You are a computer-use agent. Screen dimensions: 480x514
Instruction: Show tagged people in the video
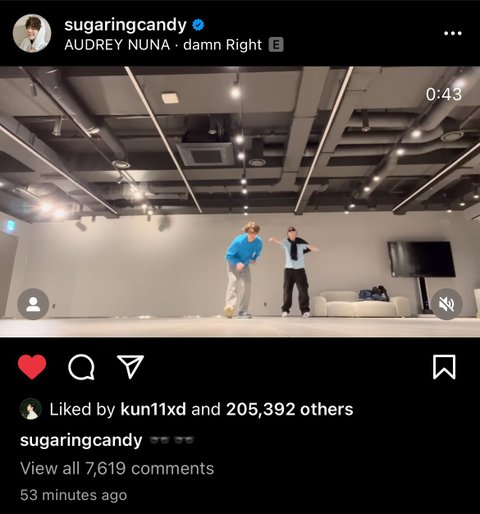pos(33,304)
